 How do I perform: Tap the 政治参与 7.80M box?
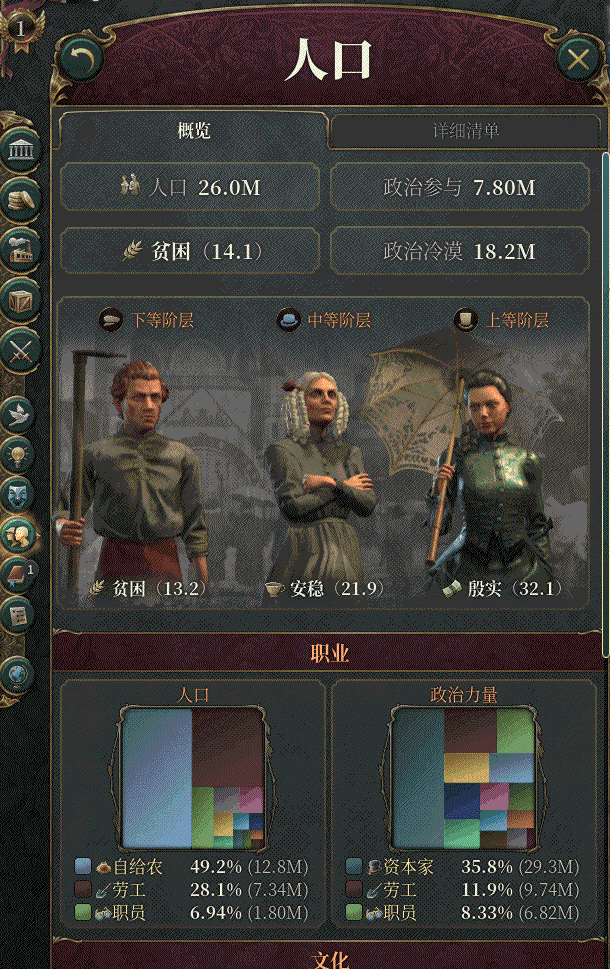(x=459, y=187)
